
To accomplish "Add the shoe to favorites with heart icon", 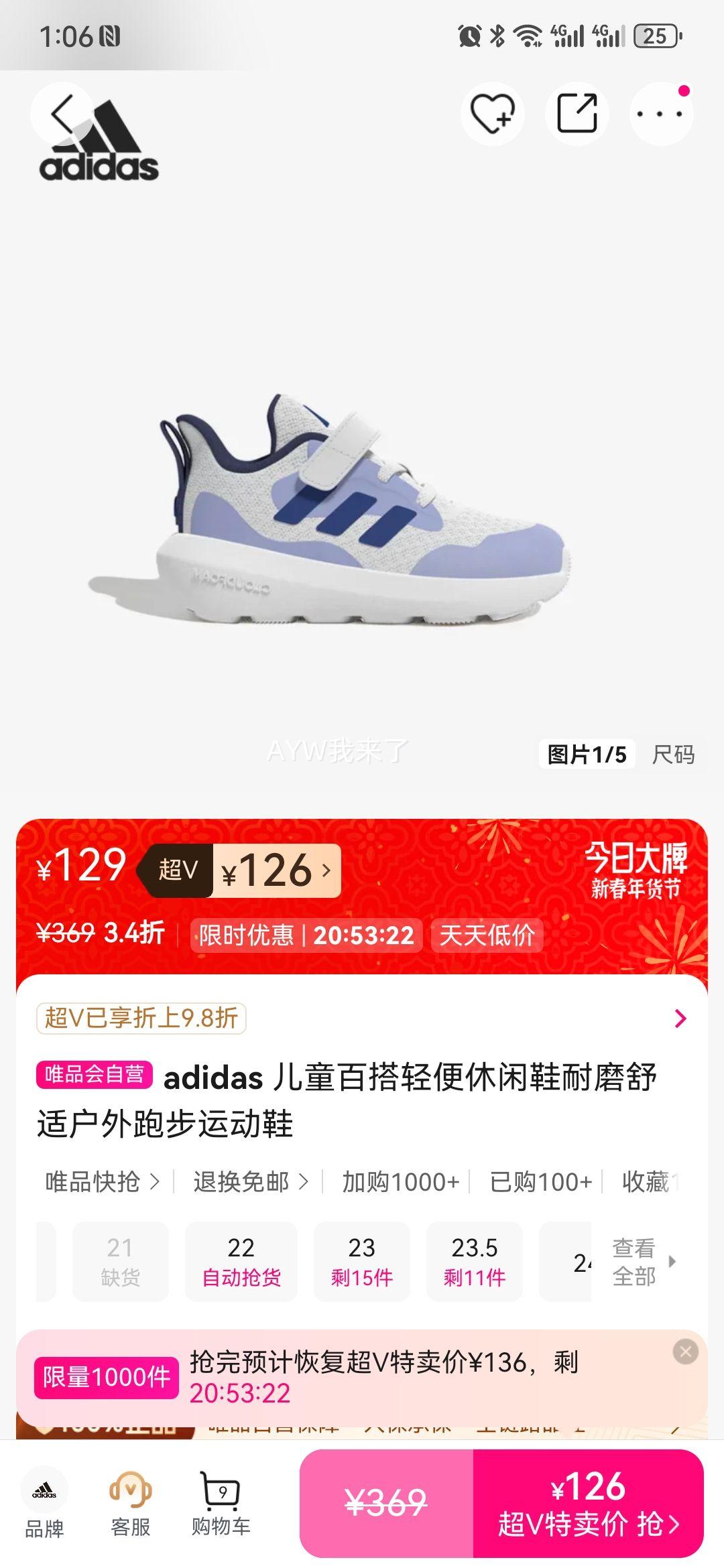I will point(494,113).
